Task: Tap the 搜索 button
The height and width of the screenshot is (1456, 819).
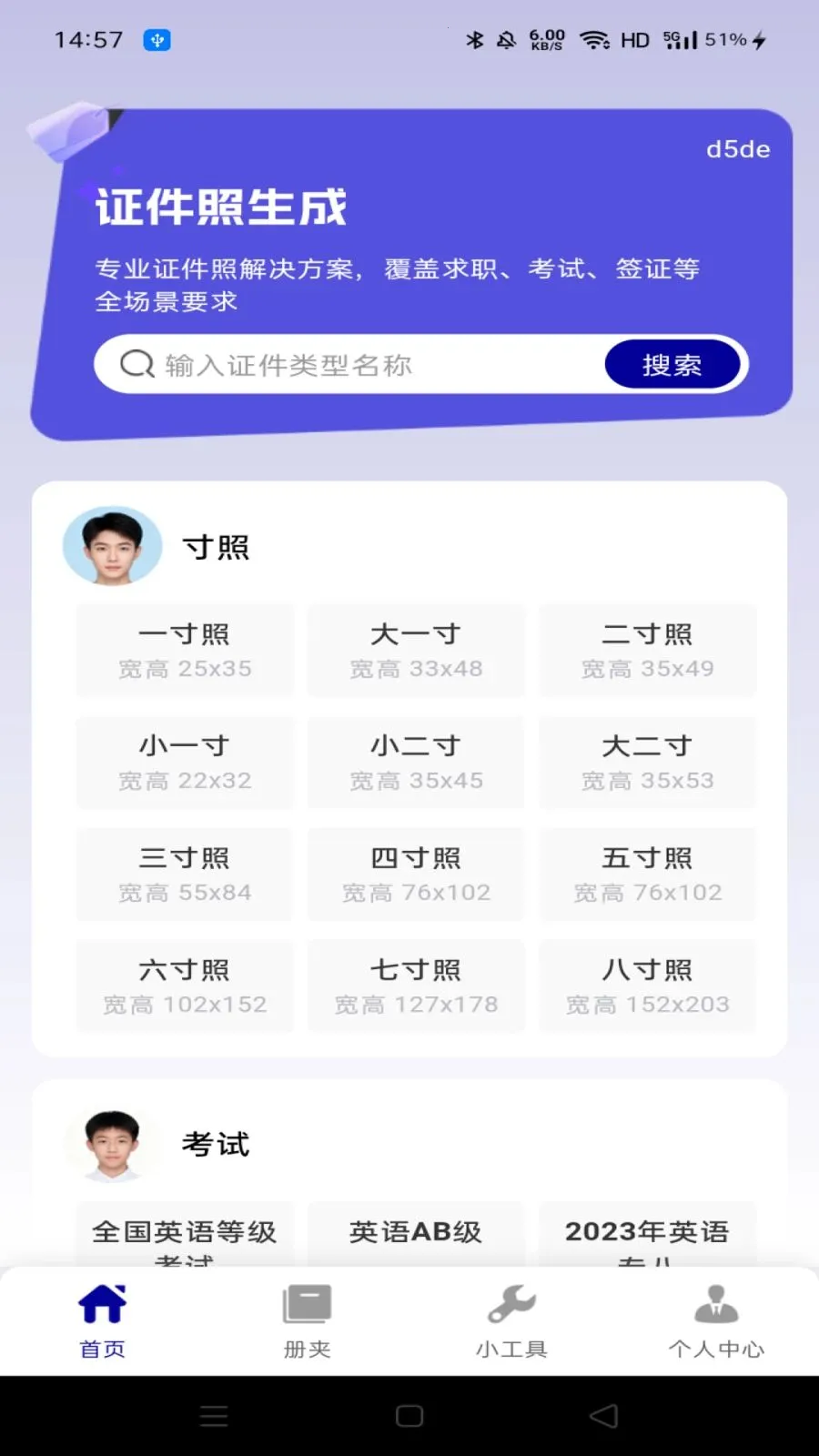Action: (672, 365)
